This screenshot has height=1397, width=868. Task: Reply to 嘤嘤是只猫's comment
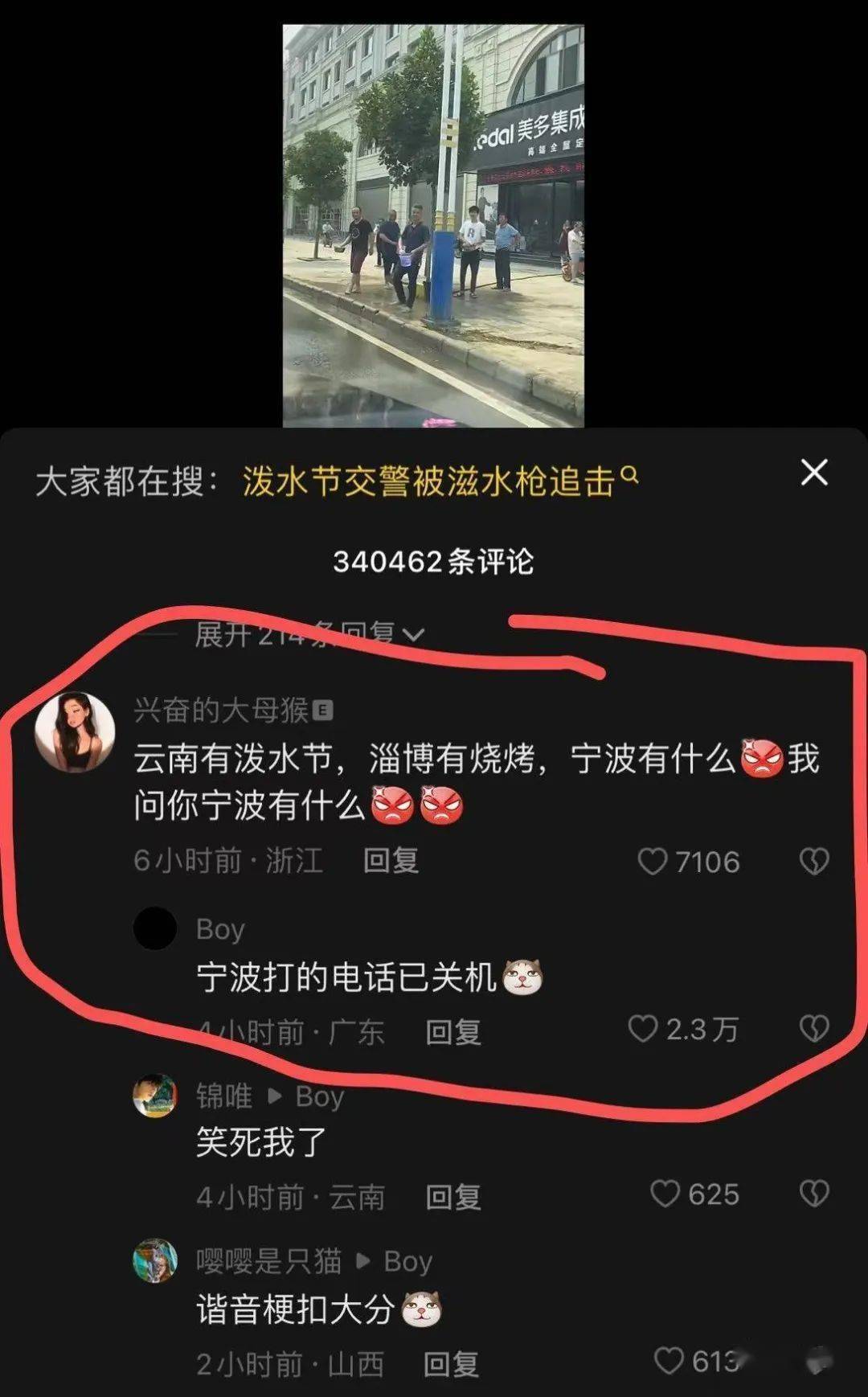[x=451, y=1364]
